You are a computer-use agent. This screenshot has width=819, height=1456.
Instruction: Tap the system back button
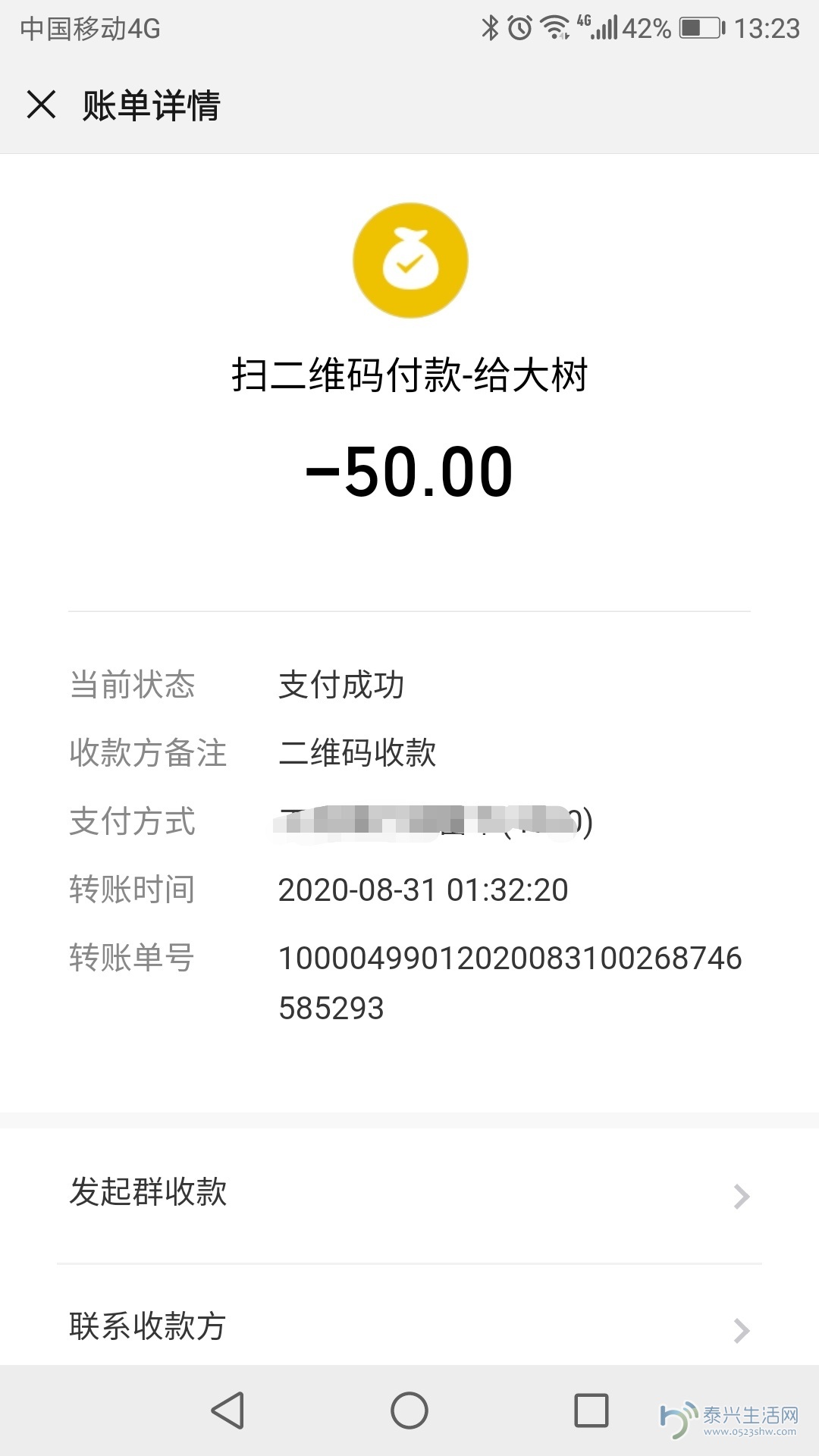[x=227, y=1410]
